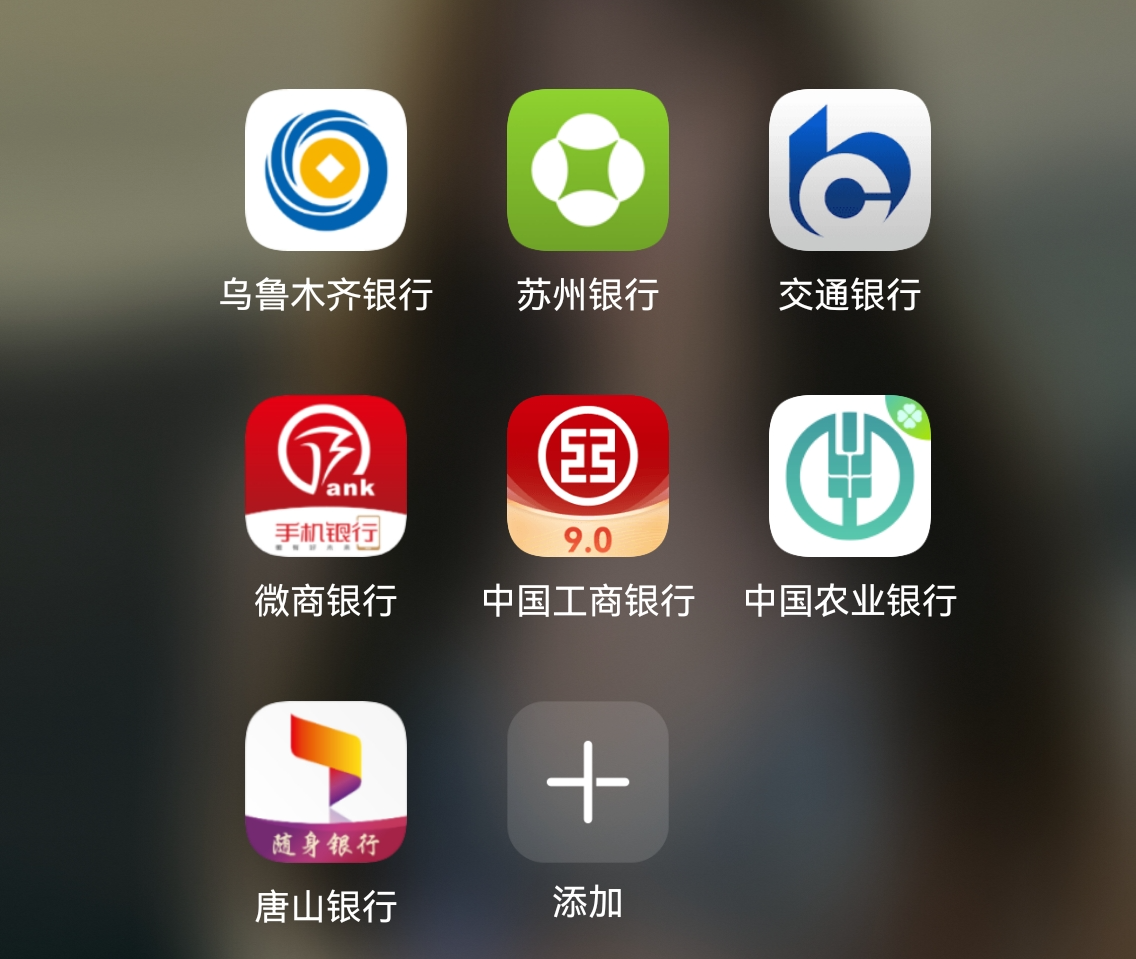Image resolution: width=1136 pixels, height=959 pixels.
Task: Open 交通银行 banking app
Action: pos(850,170)
